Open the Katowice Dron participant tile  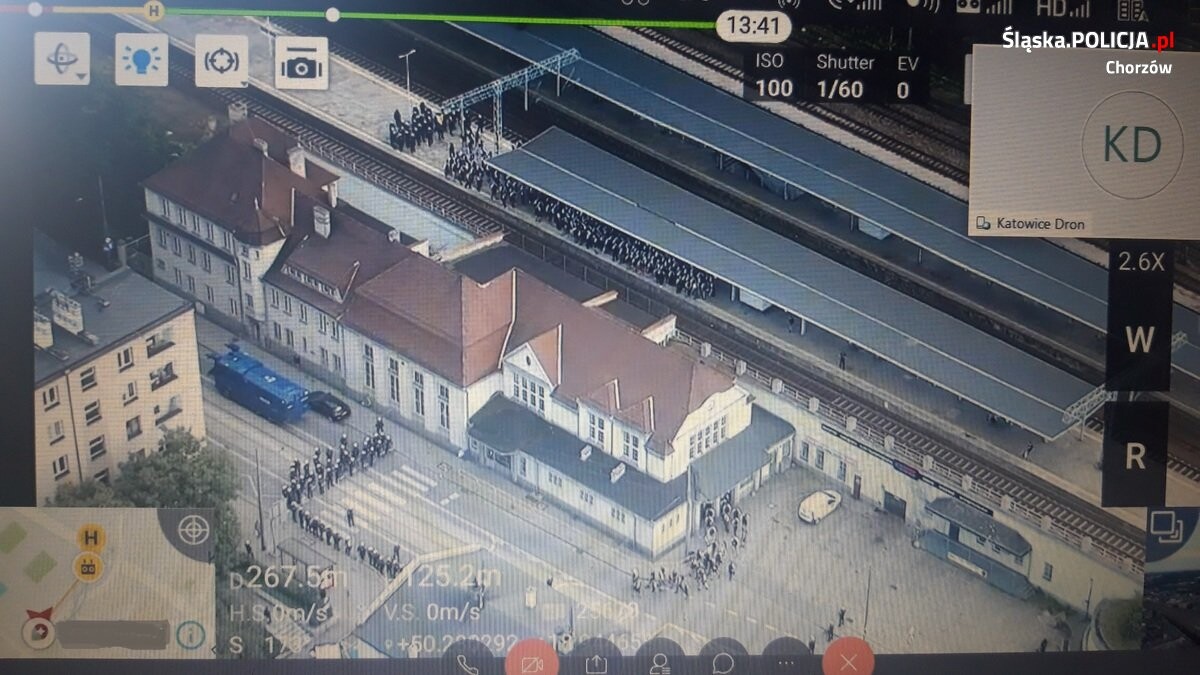pyautogui.click(x=1084, y=140)
